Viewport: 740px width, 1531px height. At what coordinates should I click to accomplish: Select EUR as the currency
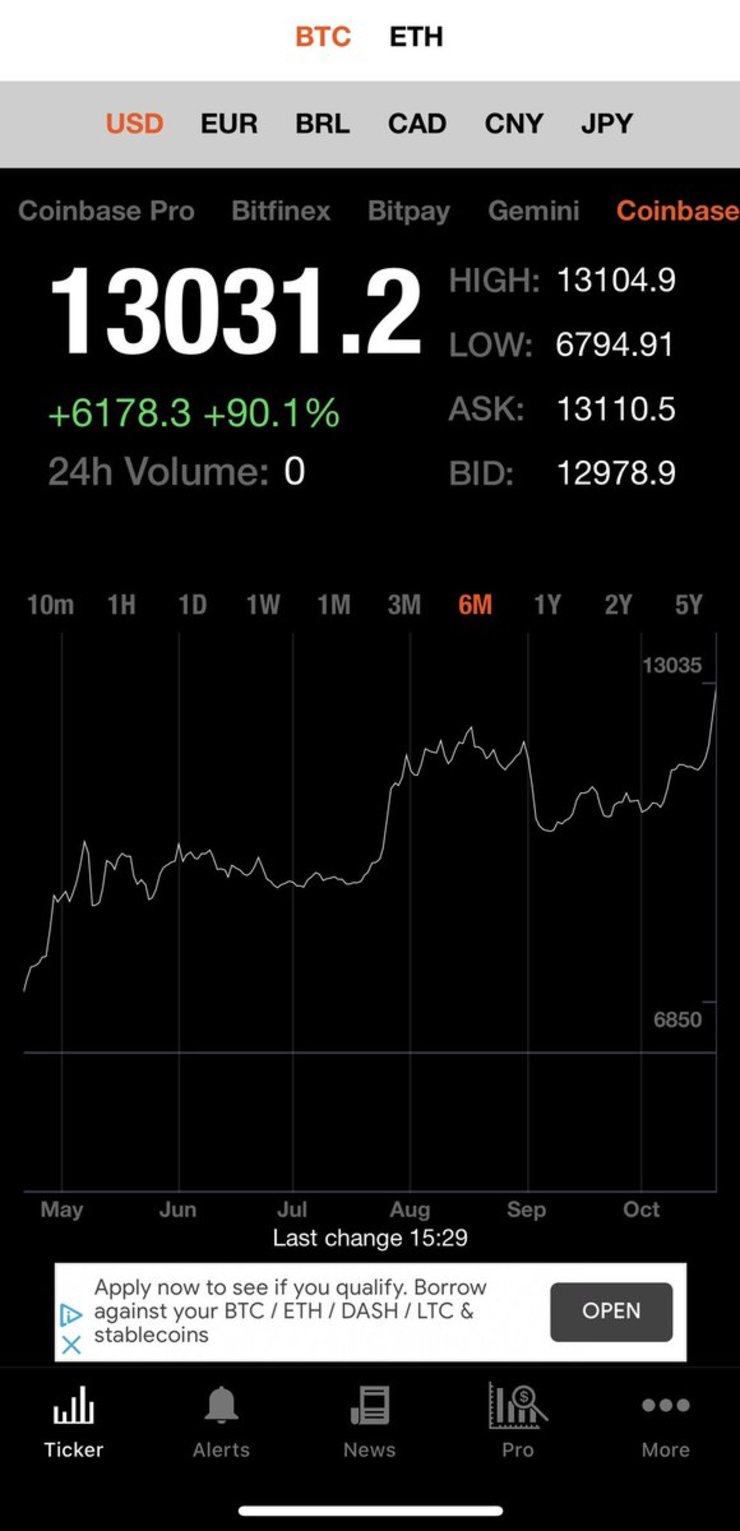[x=229, y=124]
